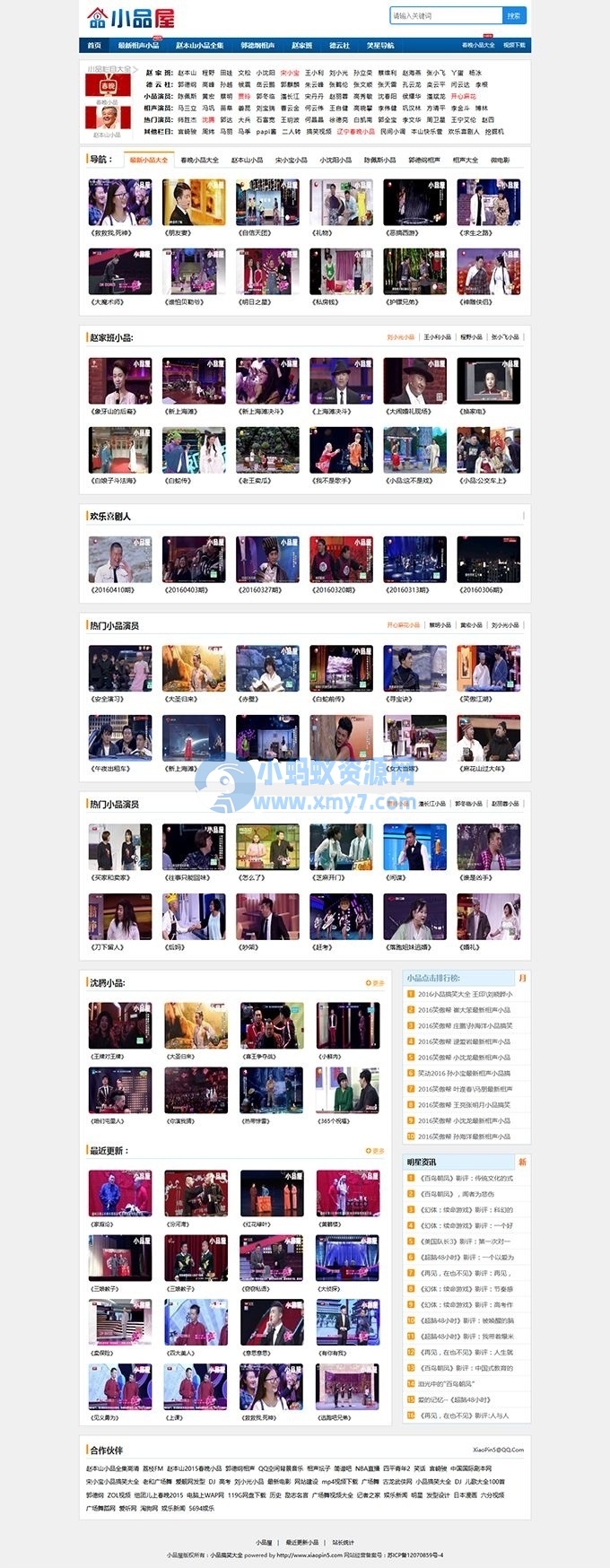Open 赵本山小品全集 in the navigation bar
The height and width of the screenshot is (1568, 610).
click(199, 45)
